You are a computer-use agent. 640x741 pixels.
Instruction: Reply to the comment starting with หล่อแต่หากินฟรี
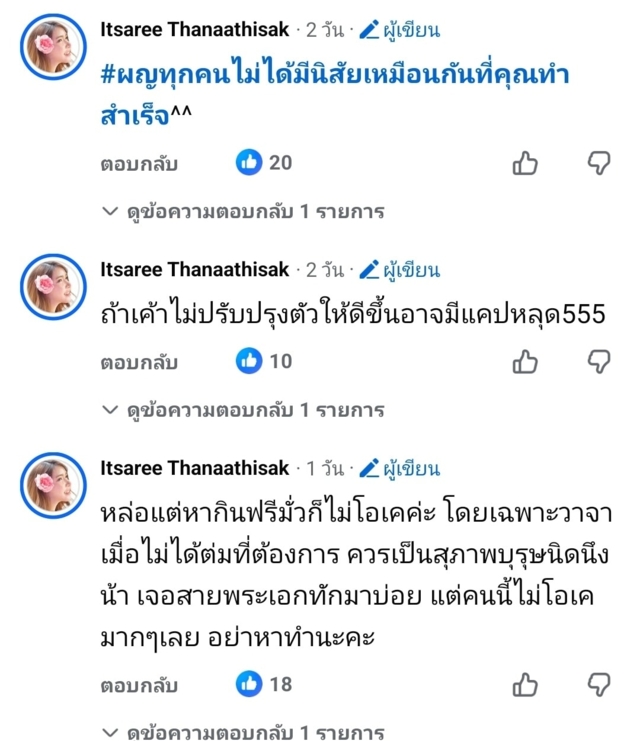click(138, 685)
